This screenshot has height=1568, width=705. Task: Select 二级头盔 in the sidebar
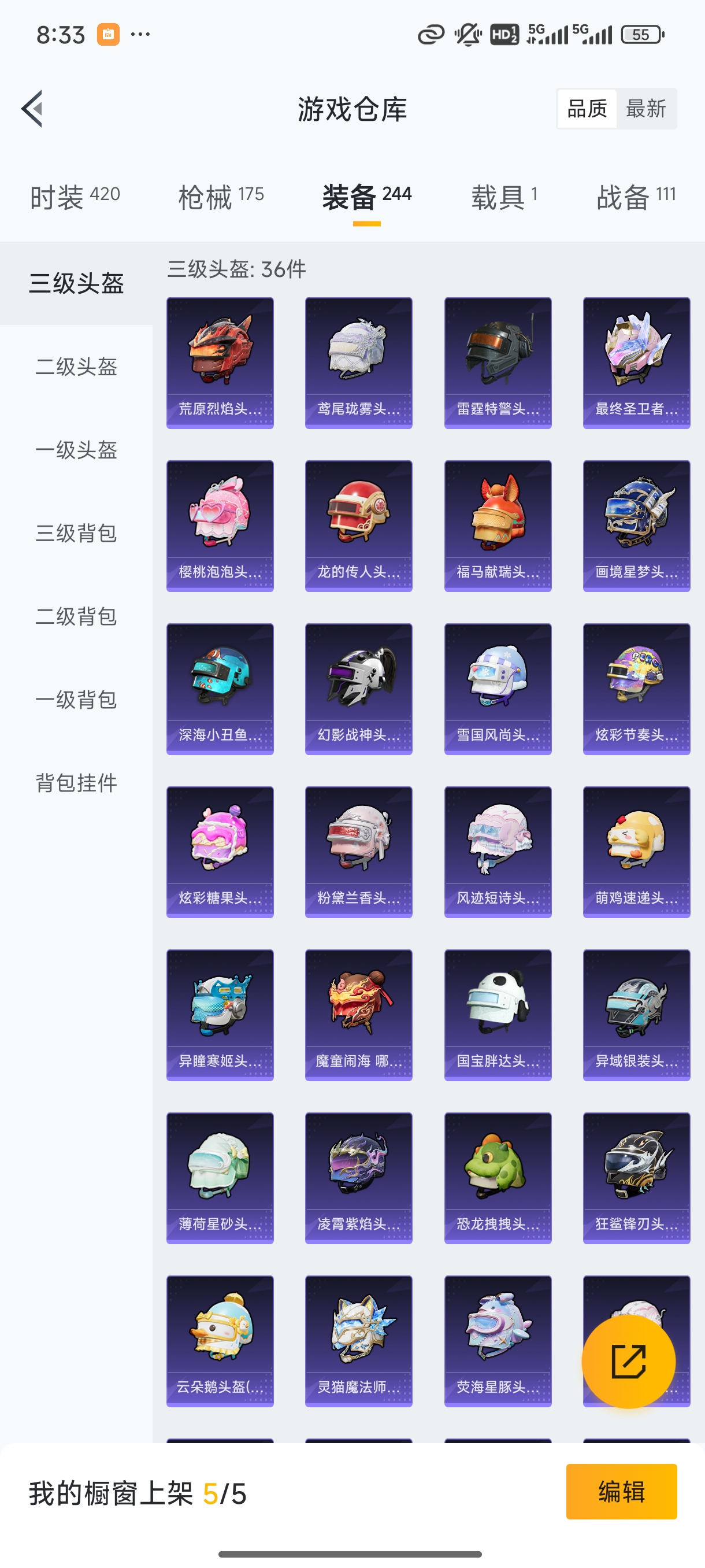tap(76, 367)
